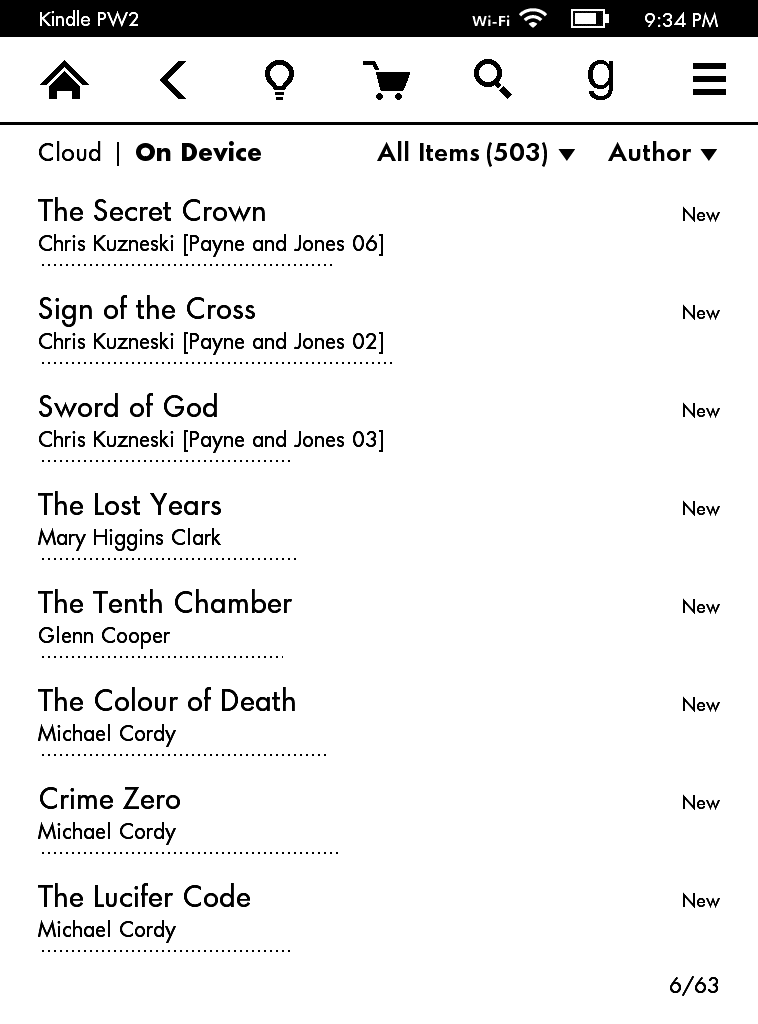The image size is (758, 1024).
Task: Change the Author sort order
Action: [x=663, y=153]
